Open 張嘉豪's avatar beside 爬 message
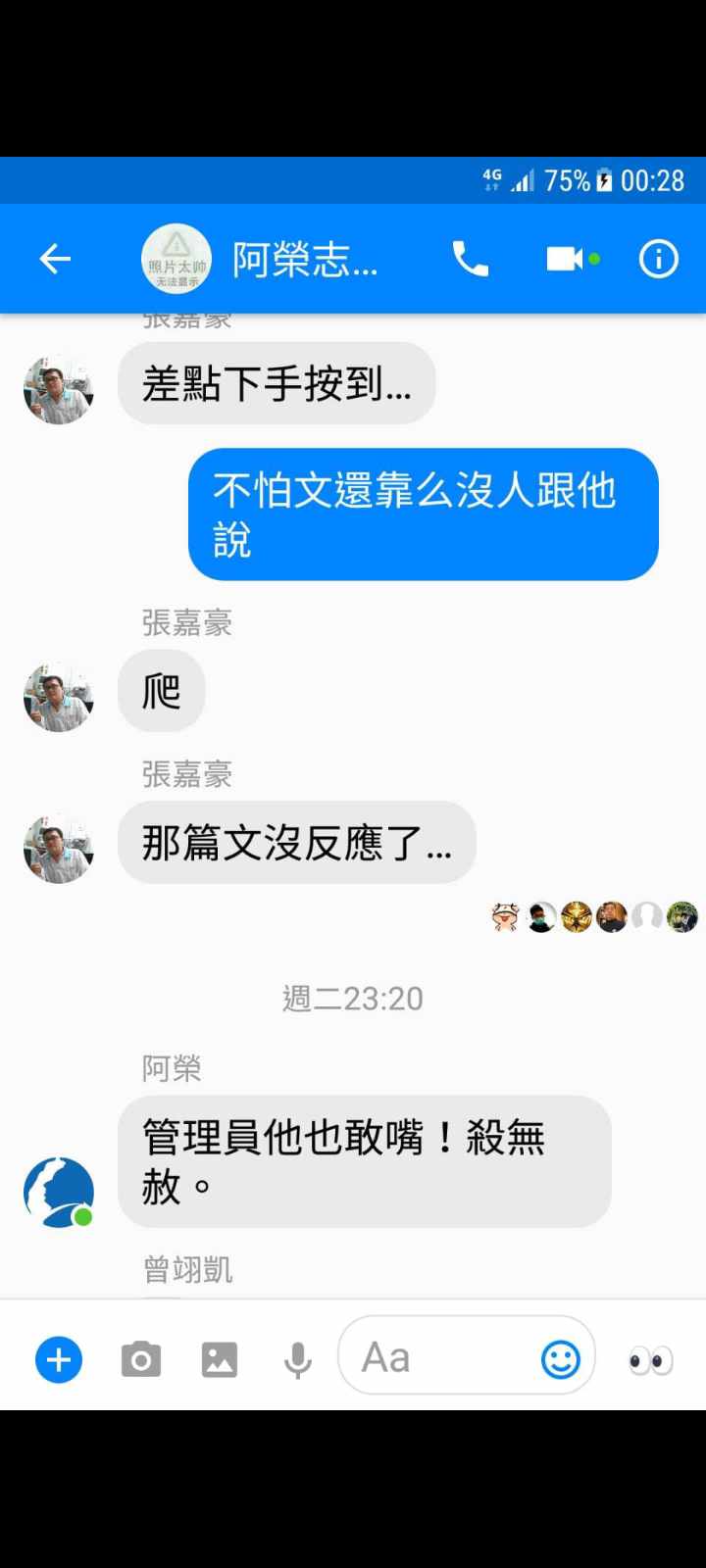 coord(59,696)
